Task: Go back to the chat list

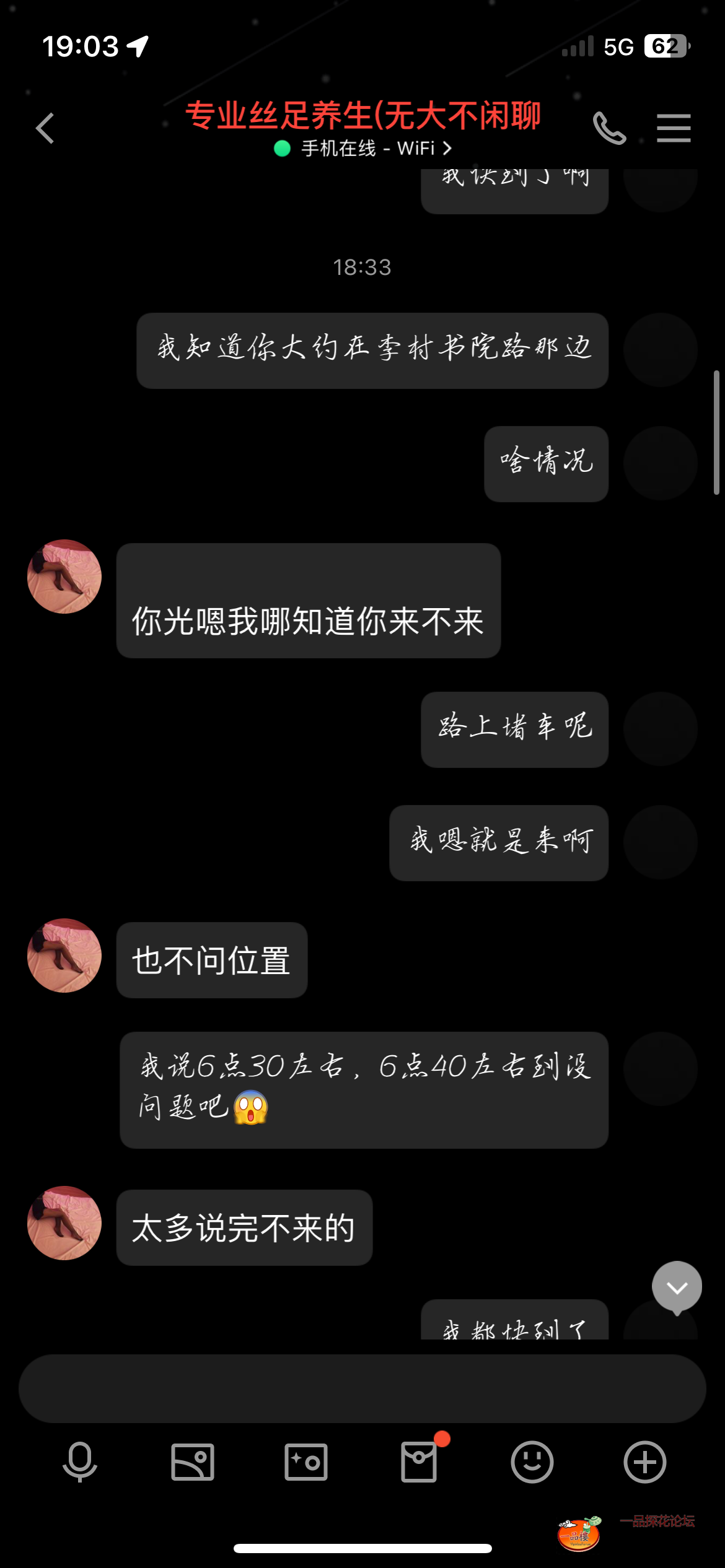Action: 45,128
